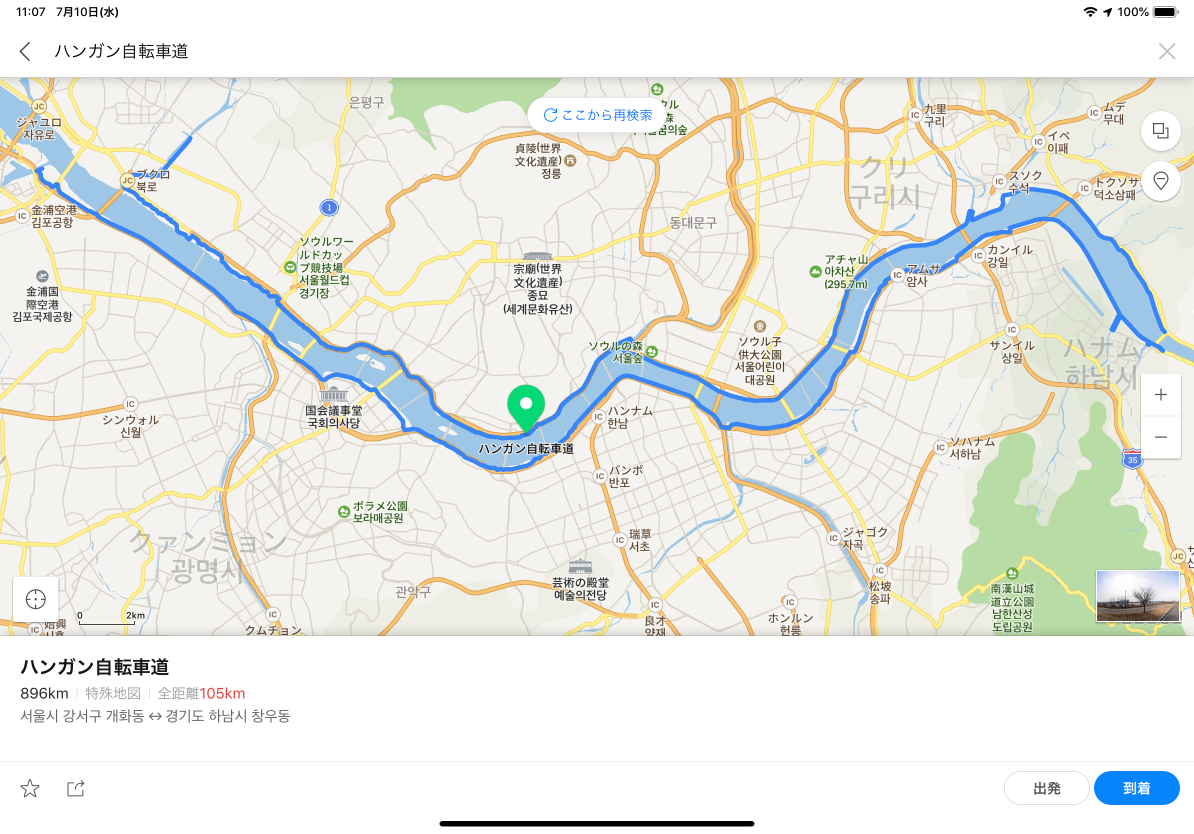Zoom out with the minus button
1194x834 pixels.
click(1160, 437)
